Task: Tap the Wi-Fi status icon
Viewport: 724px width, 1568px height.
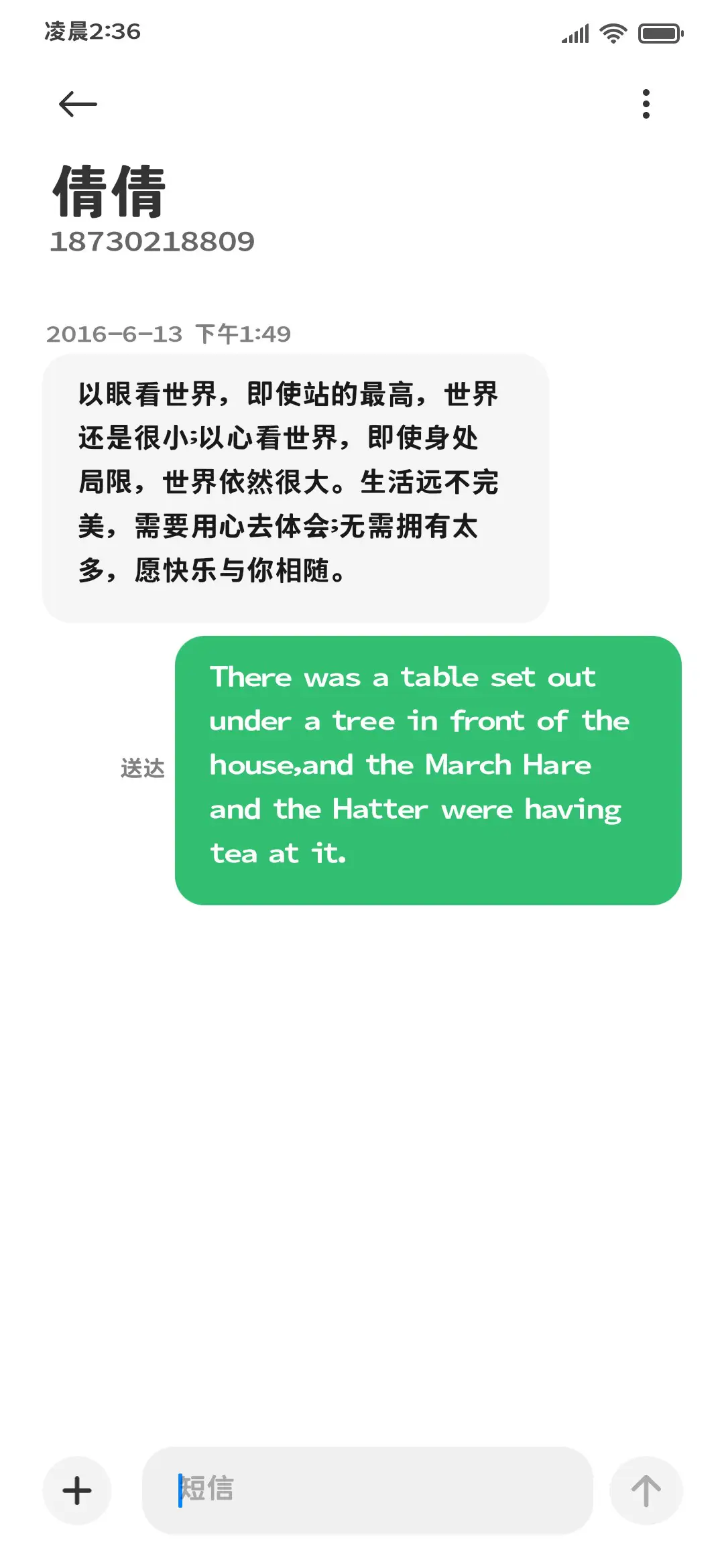Action: pos(612,32)
